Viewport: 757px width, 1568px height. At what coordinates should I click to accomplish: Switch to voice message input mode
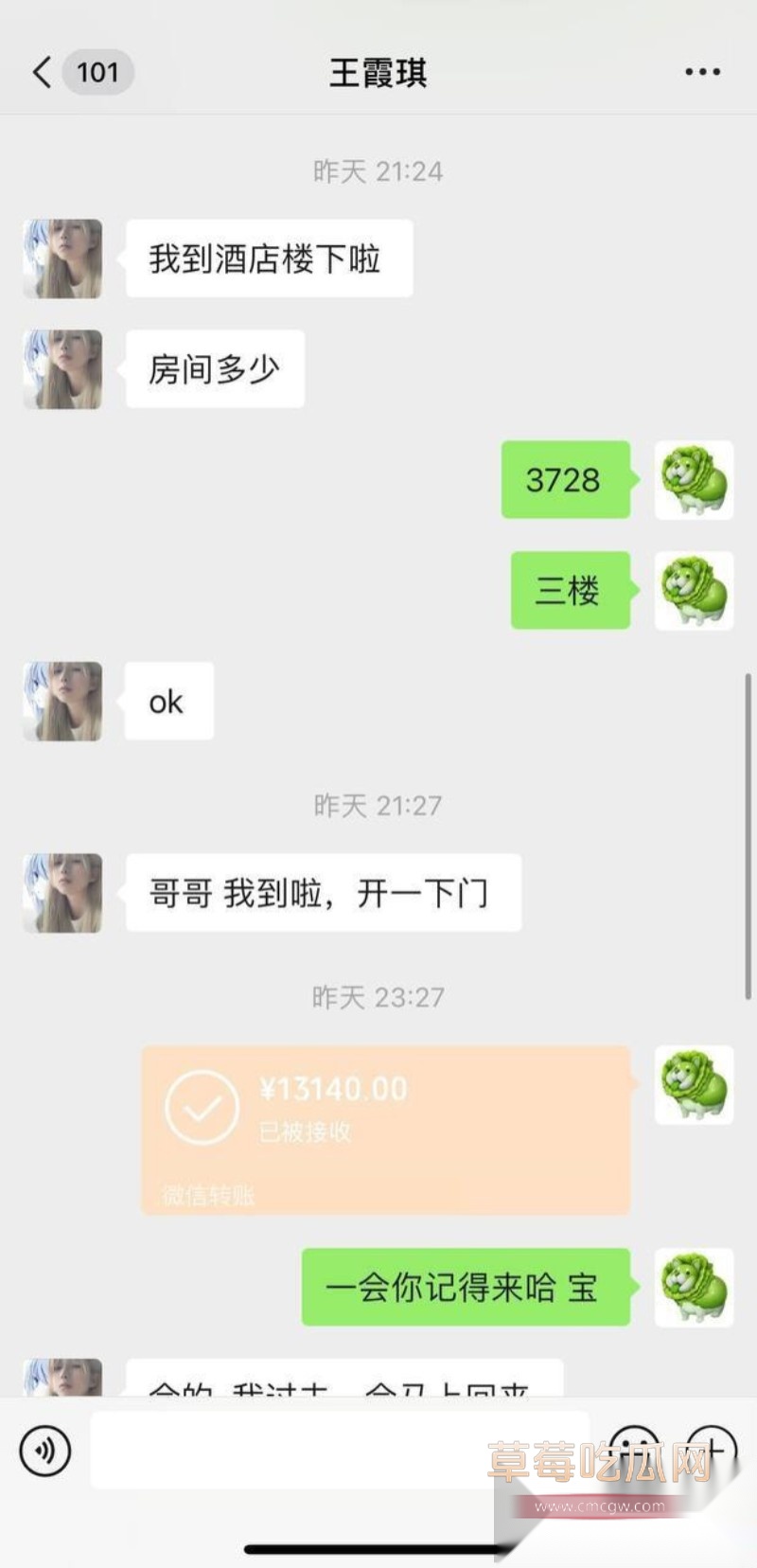click(44, 1452)
